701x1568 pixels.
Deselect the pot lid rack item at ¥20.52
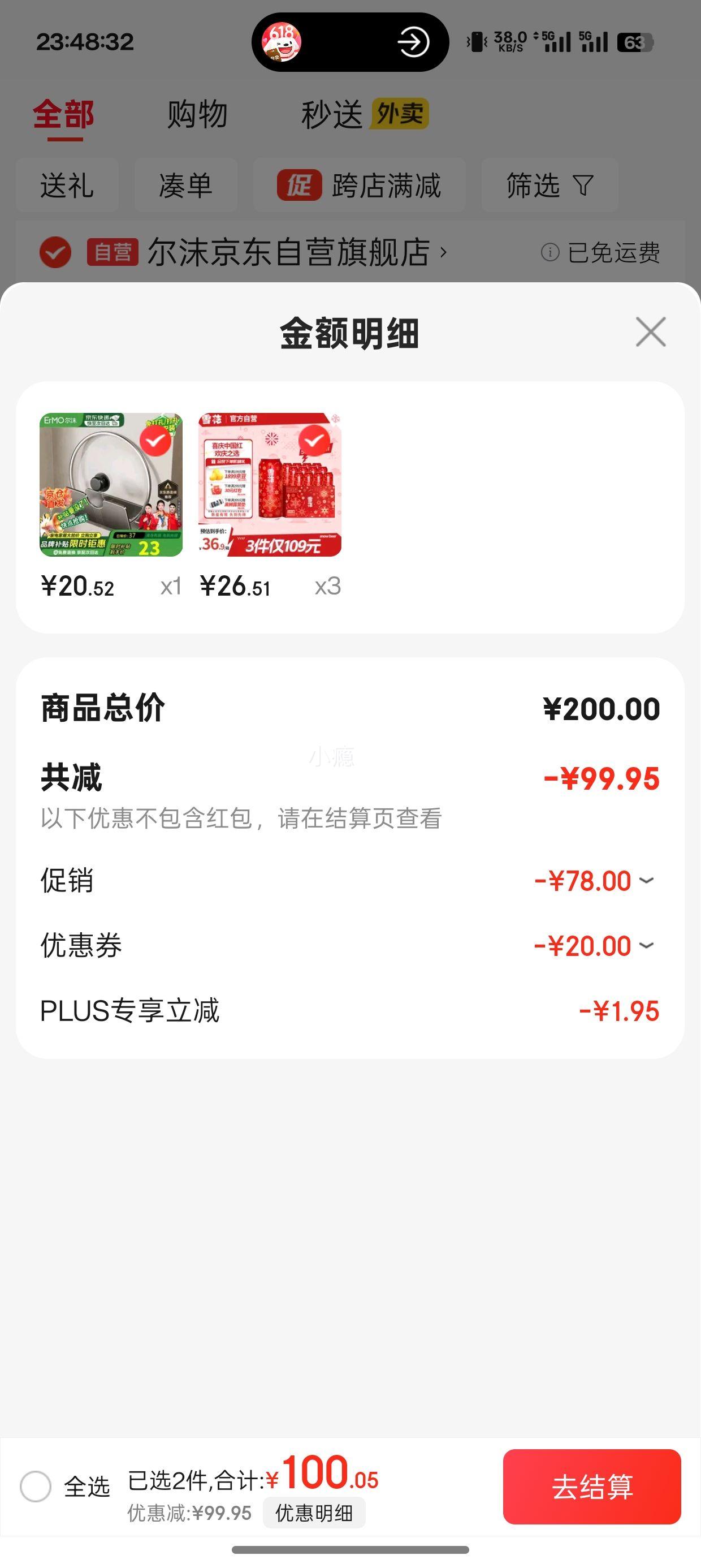(x=155, y=441)
